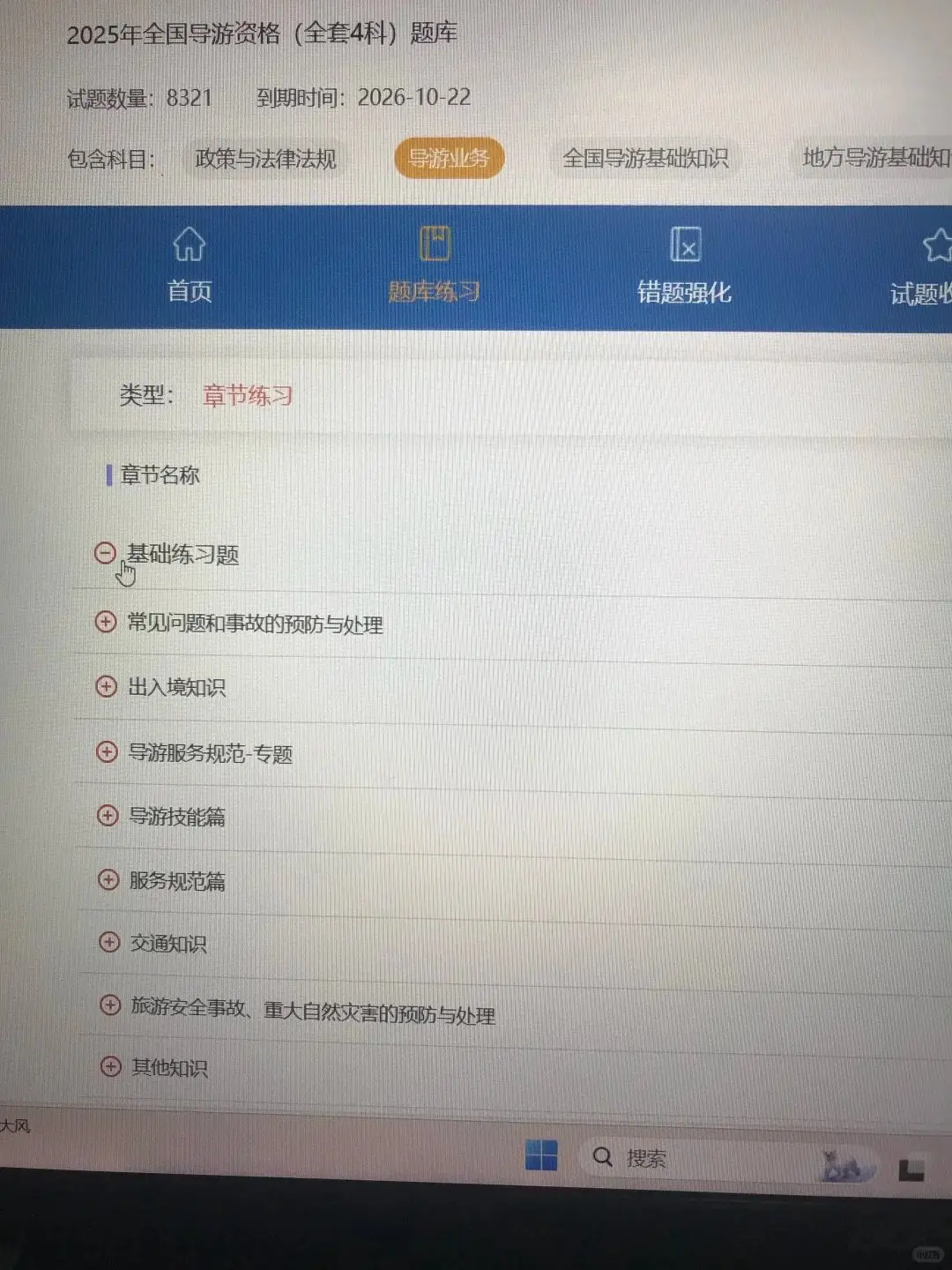
Task: Switch to the 错题强化 tab
Action: coord(684,265)
